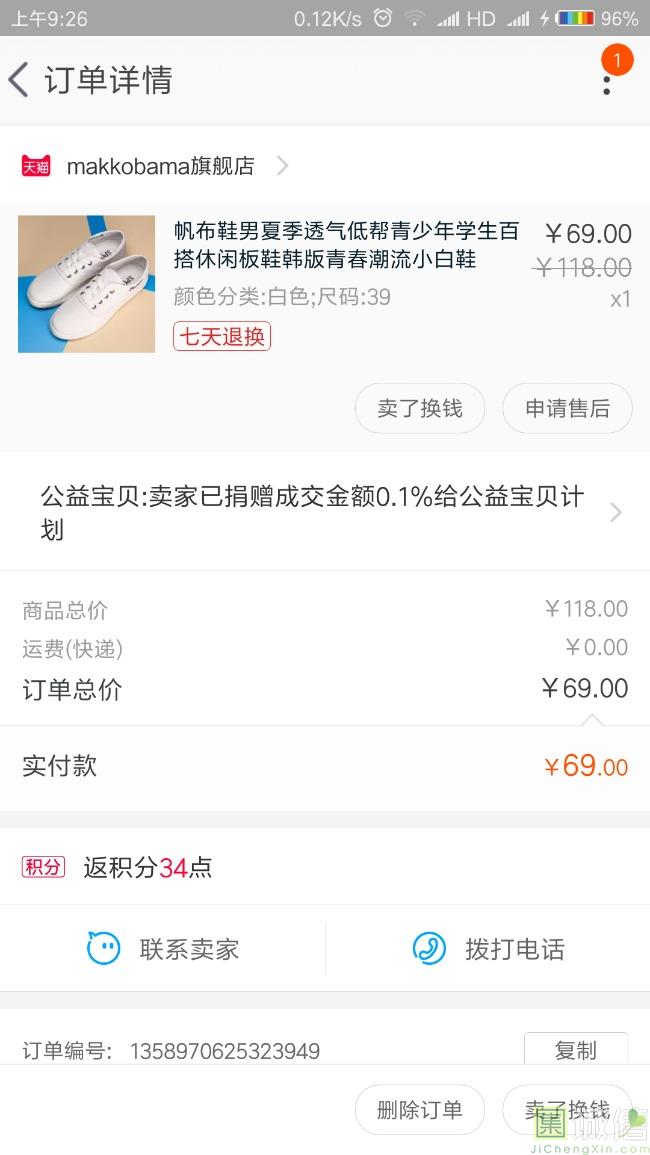Screen dimensions: 650x1155
Task: Open the three-dot overflow menu
Action: pyautogui.click(x=606, y=80)
